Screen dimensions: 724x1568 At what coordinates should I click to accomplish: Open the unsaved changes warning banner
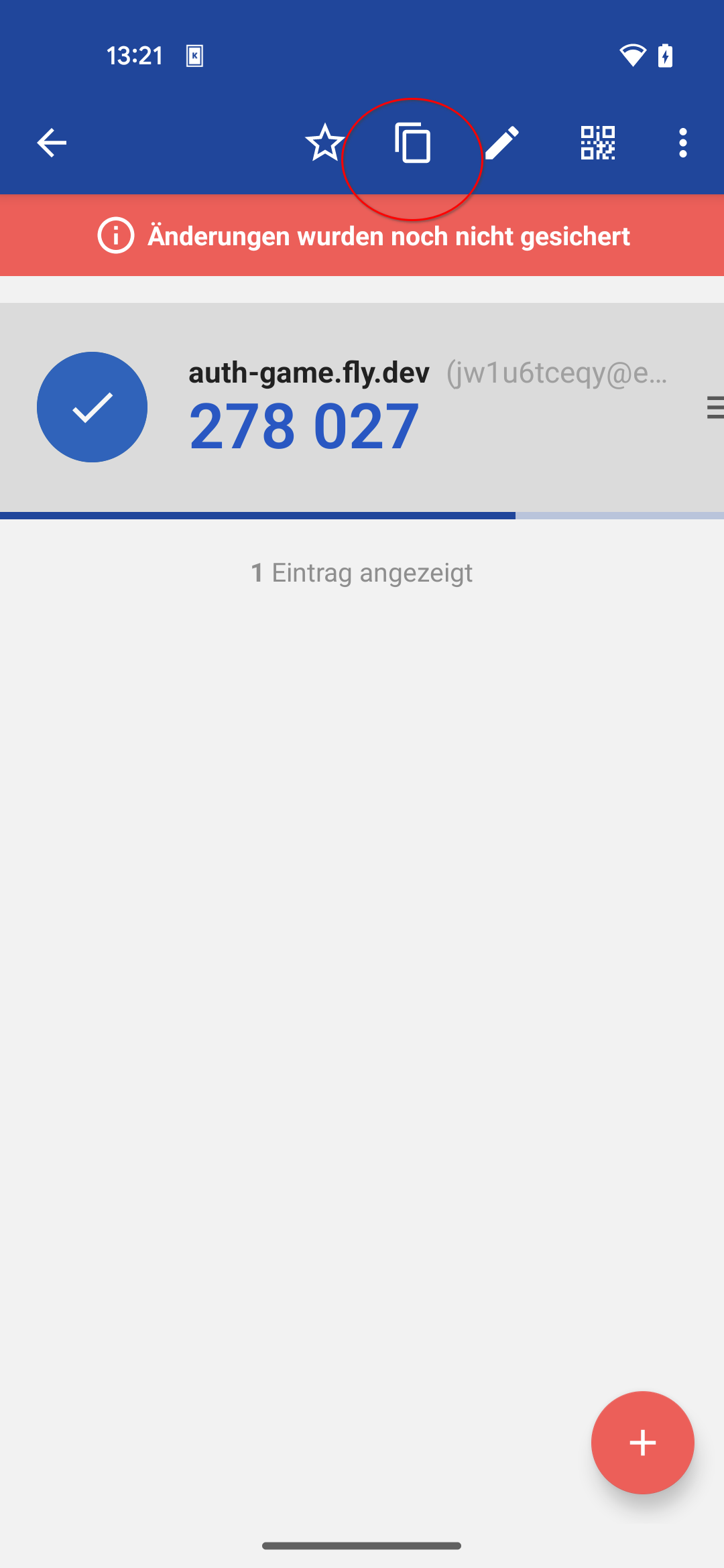[x=362, y=236]
